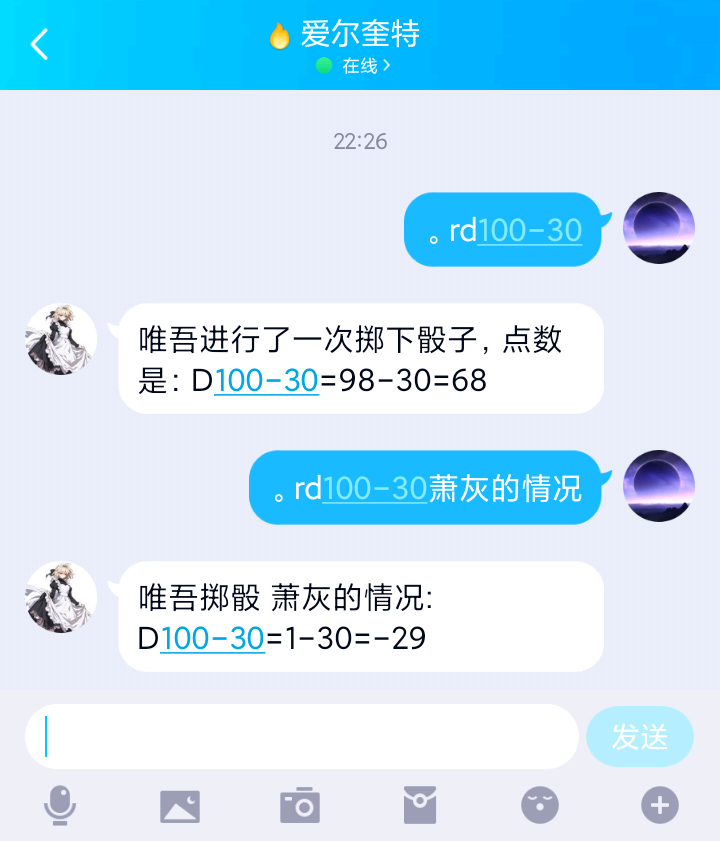Image resolution: width=720 pixels, height=841 pixels.
Task: Tap 爱尔奎特 chat title
Action: (360, 34)
